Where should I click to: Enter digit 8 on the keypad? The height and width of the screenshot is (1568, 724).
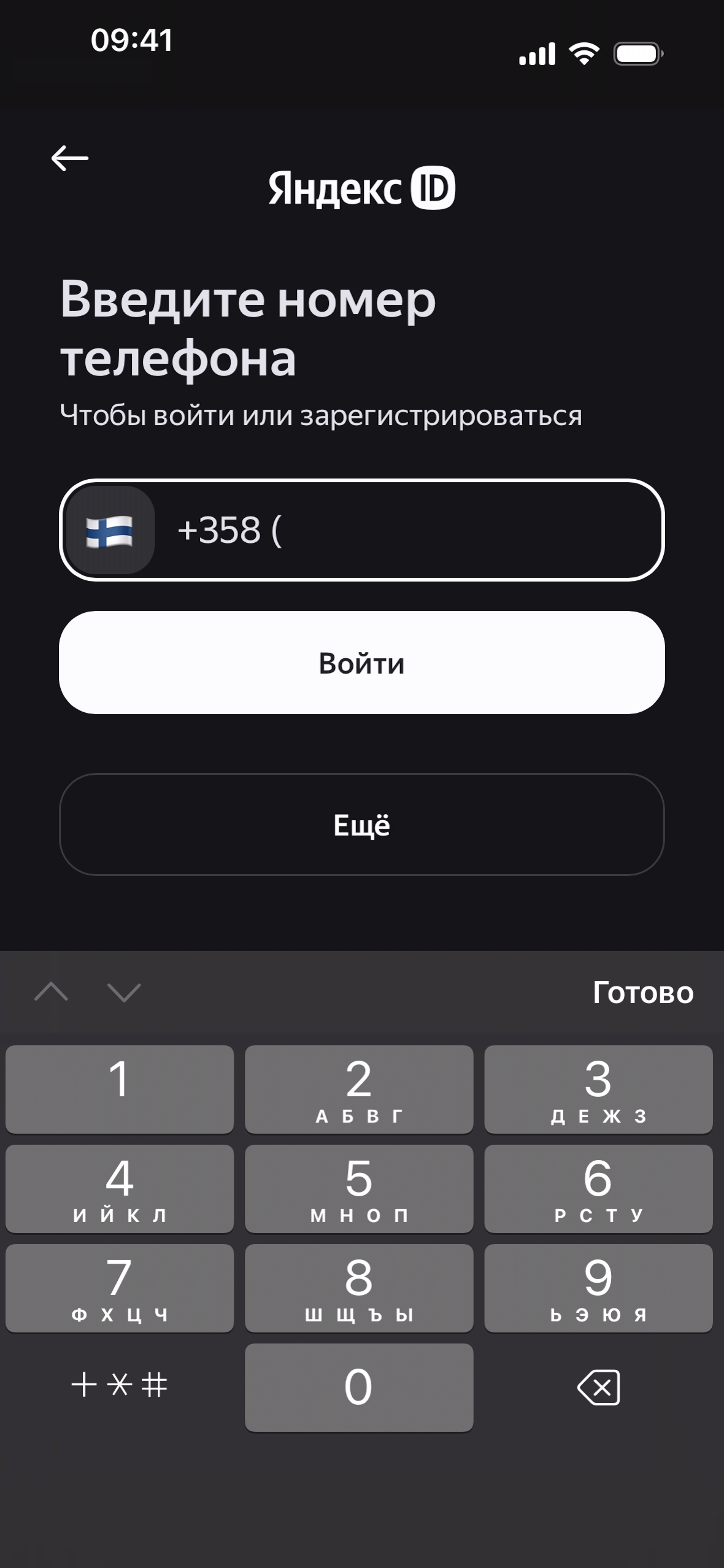click(x=359, y=1288)
